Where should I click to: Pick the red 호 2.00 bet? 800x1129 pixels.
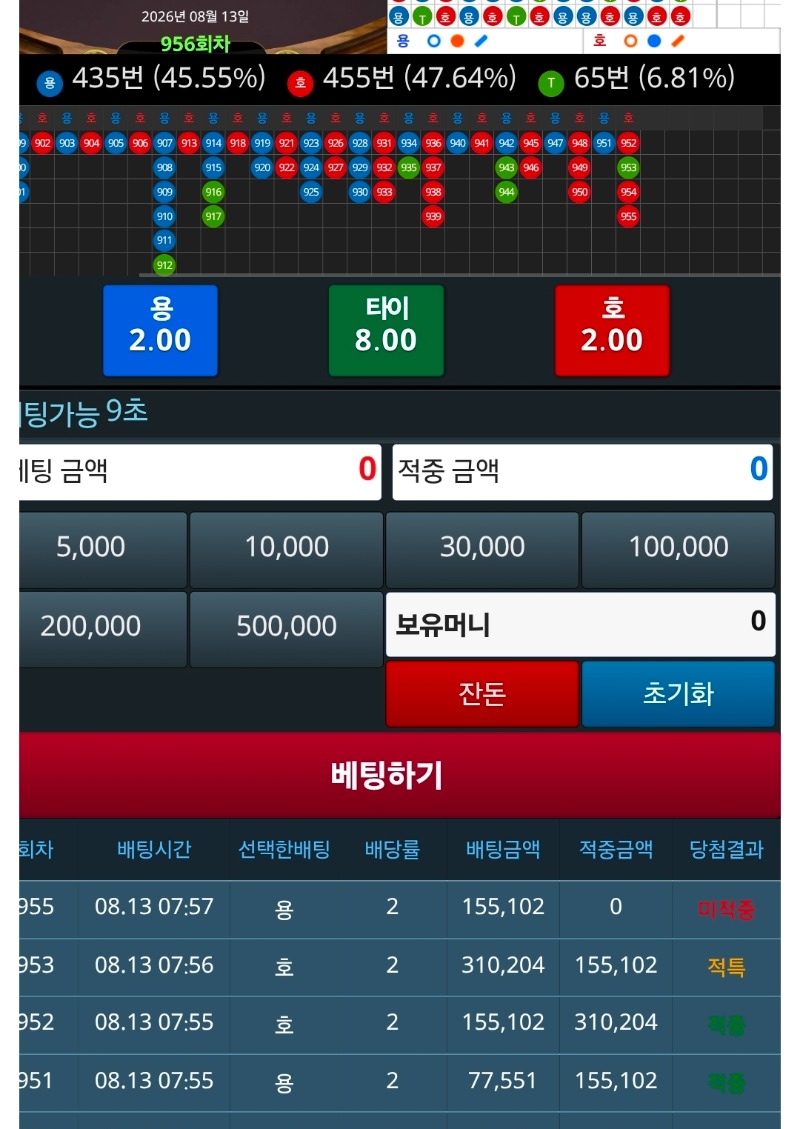[612, 330]
